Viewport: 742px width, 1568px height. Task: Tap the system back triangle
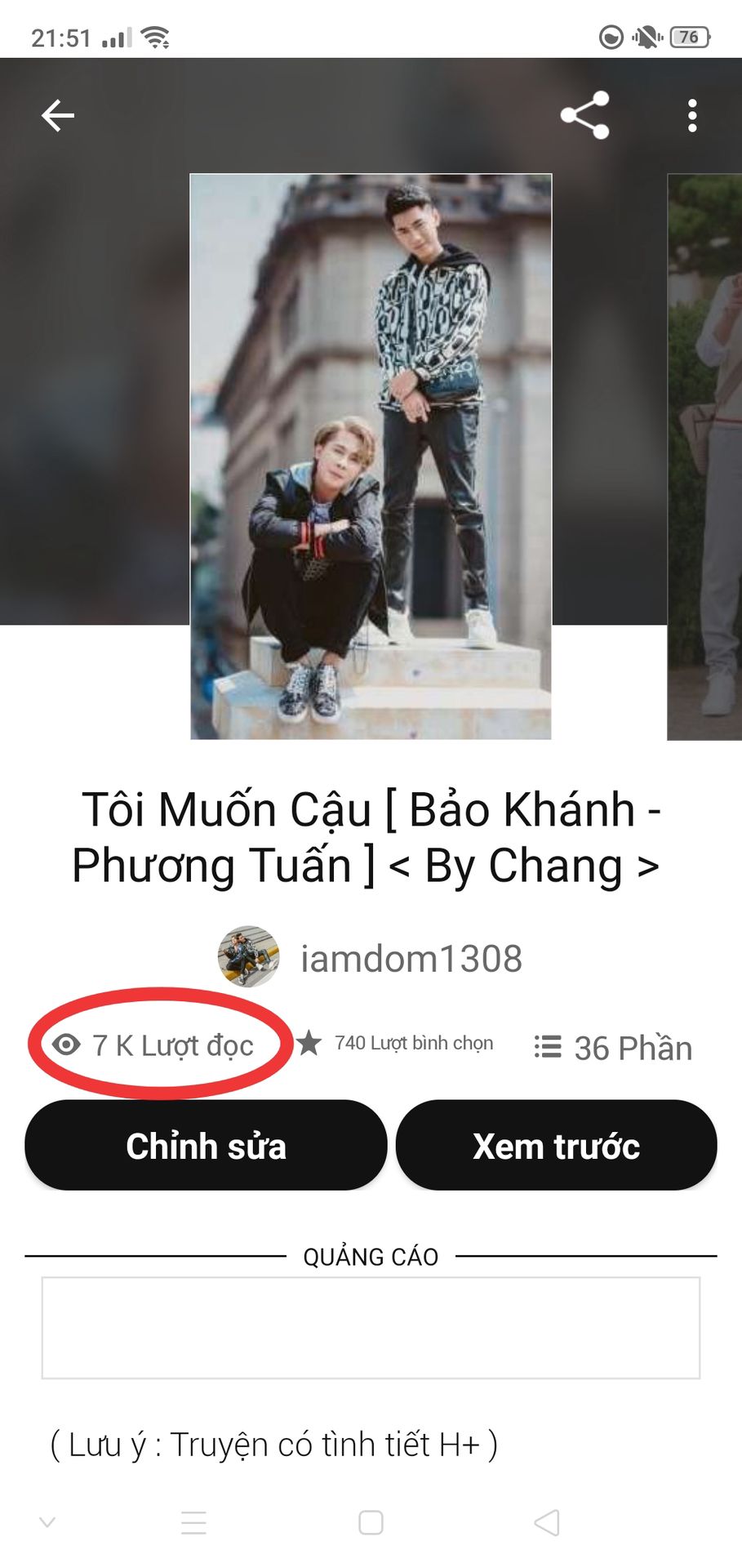pos(546,1522)
